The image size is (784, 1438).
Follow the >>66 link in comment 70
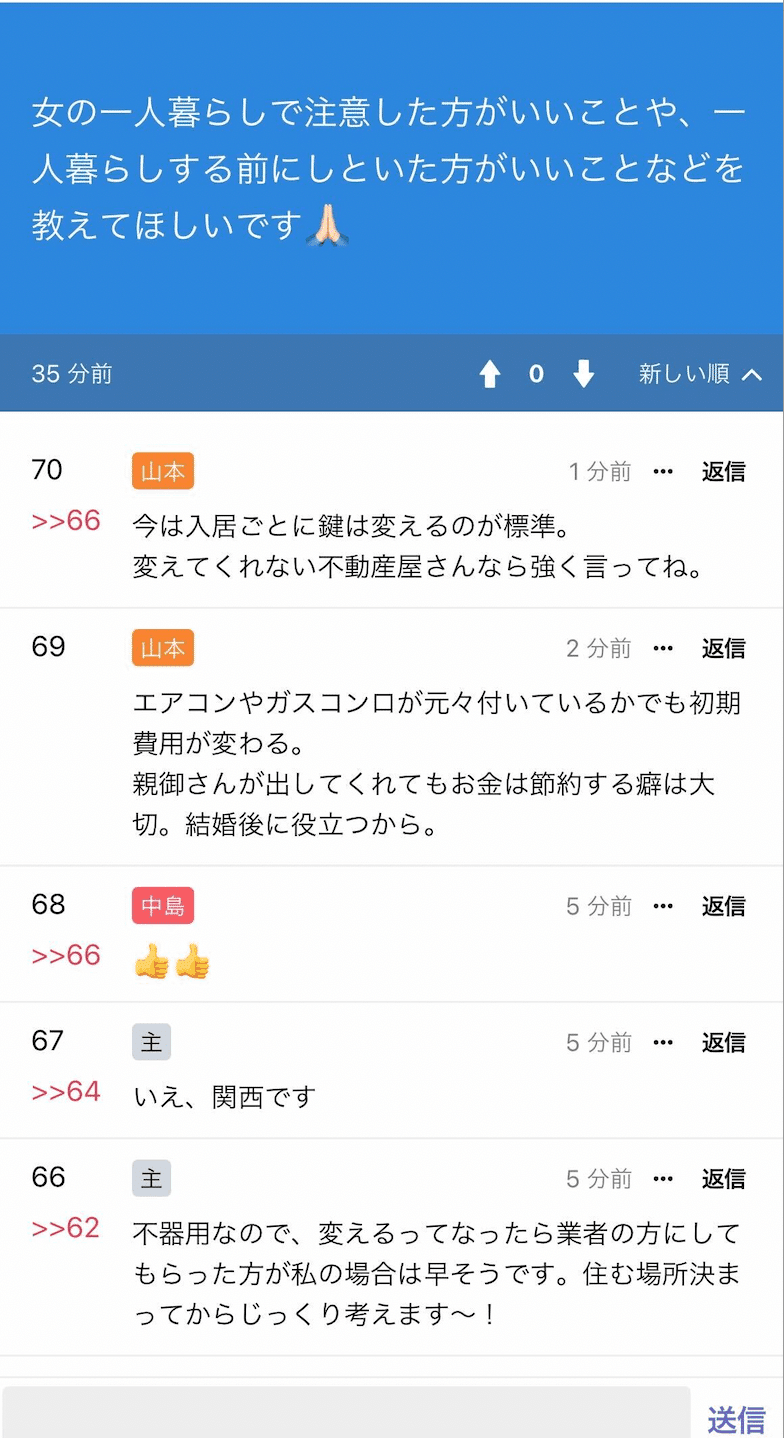[x=66, y=521]
